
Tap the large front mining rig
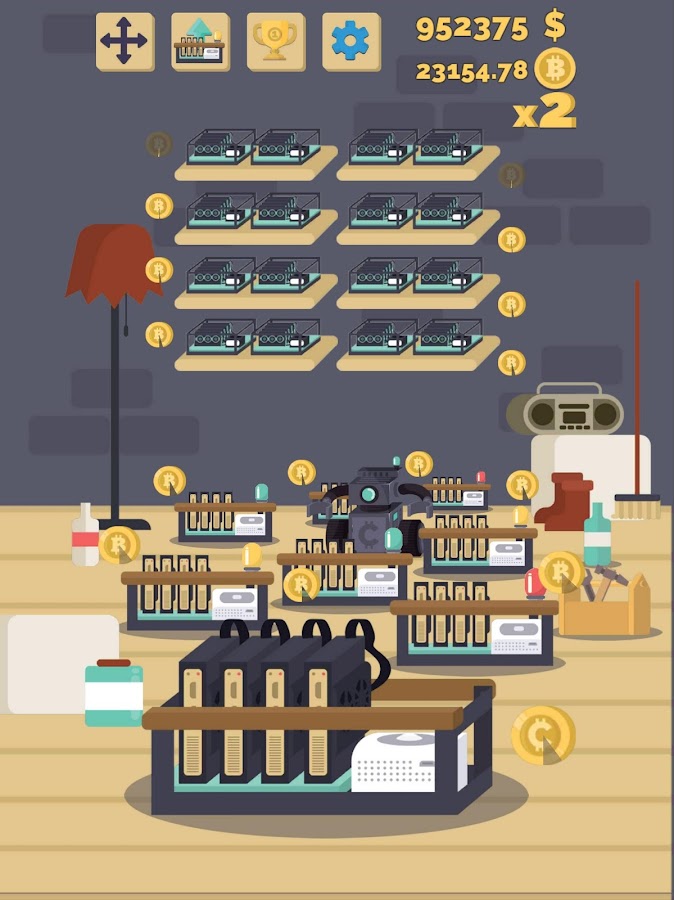(320, 730)
